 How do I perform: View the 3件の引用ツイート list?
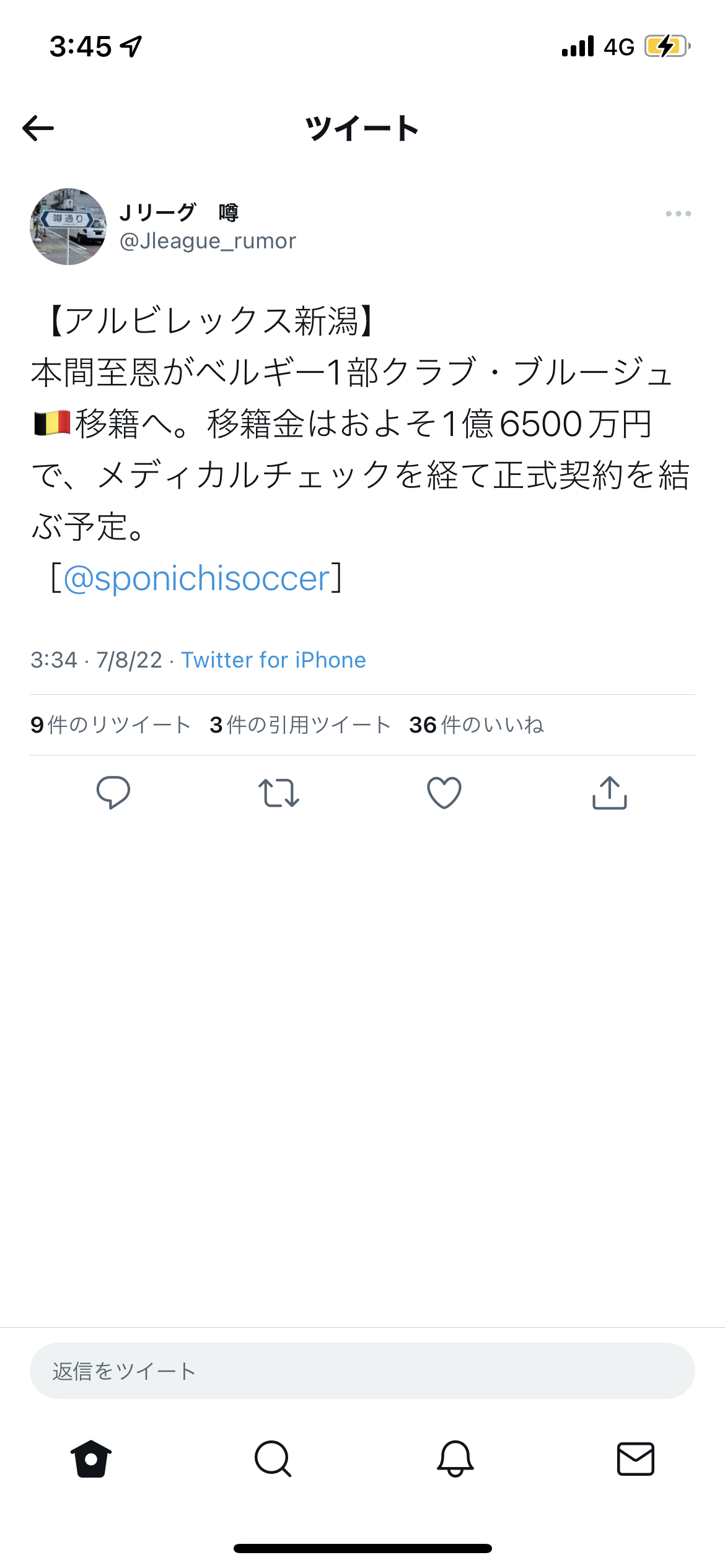300,725
